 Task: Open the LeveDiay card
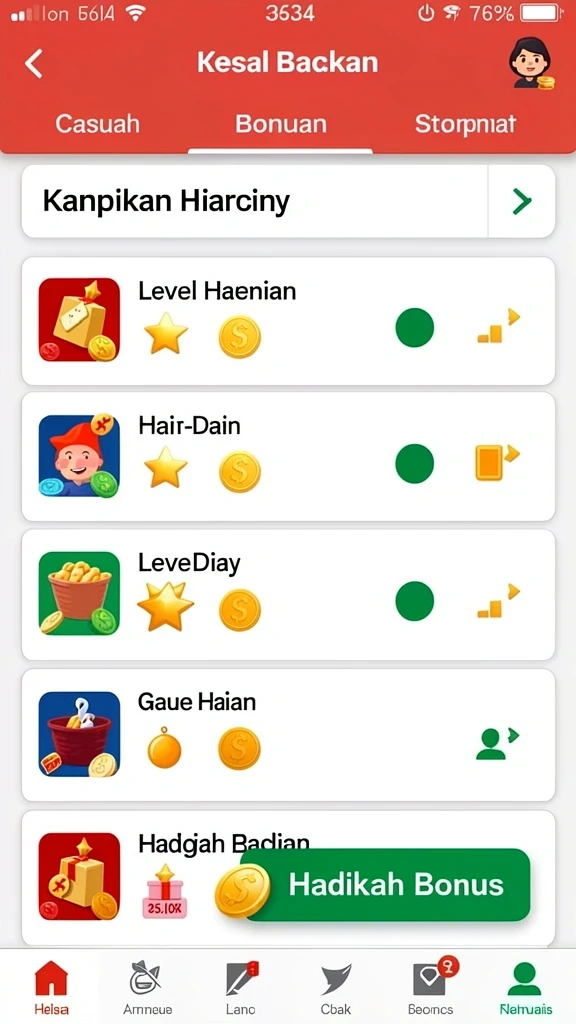coord(288,594)
